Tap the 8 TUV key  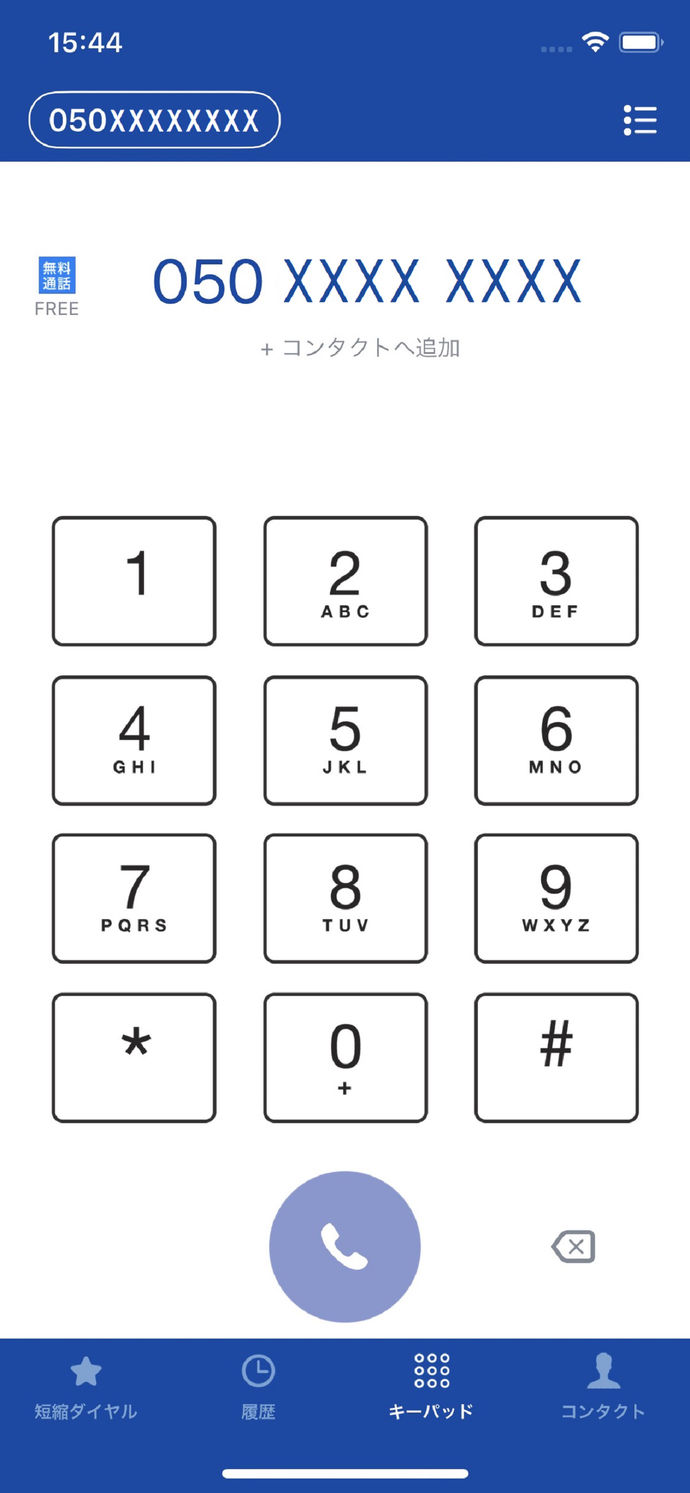tap(345, 898)
